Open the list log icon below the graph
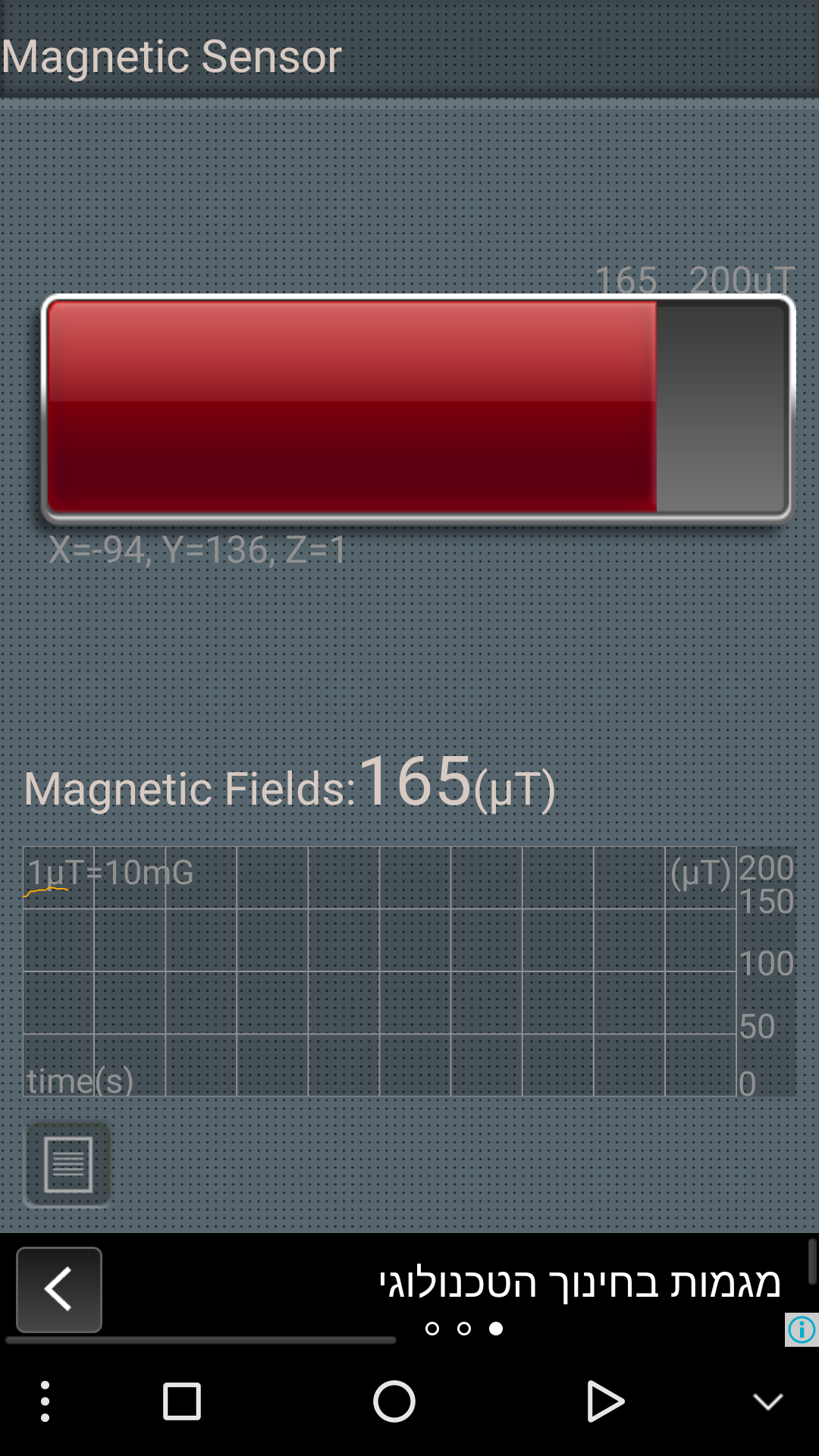This screenshot has width=819, height=1456. click(x=68, y=1165)
